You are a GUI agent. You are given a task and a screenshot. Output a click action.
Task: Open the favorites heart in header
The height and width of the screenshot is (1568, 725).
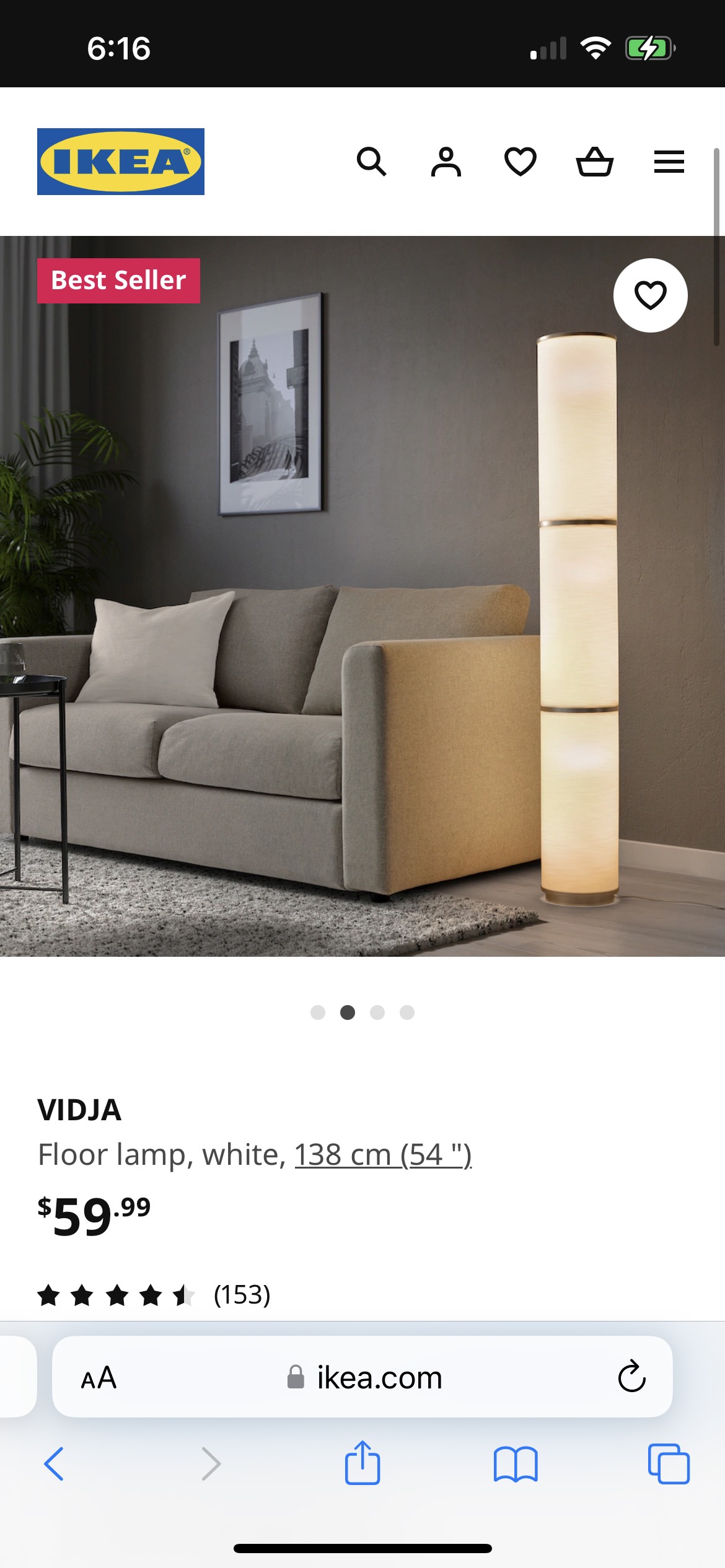[520, 162]
